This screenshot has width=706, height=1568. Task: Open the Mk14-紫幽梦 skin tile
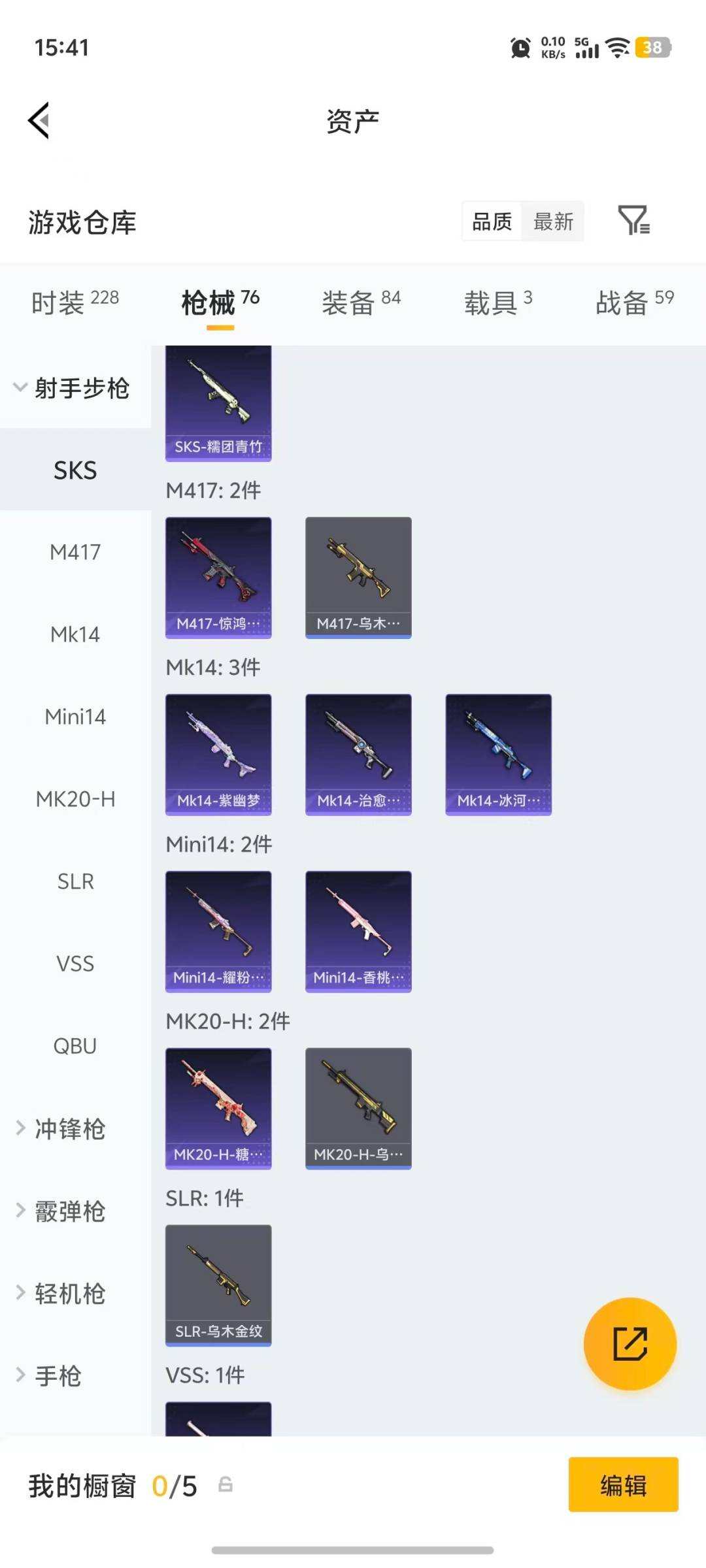(x=218, y=755)
